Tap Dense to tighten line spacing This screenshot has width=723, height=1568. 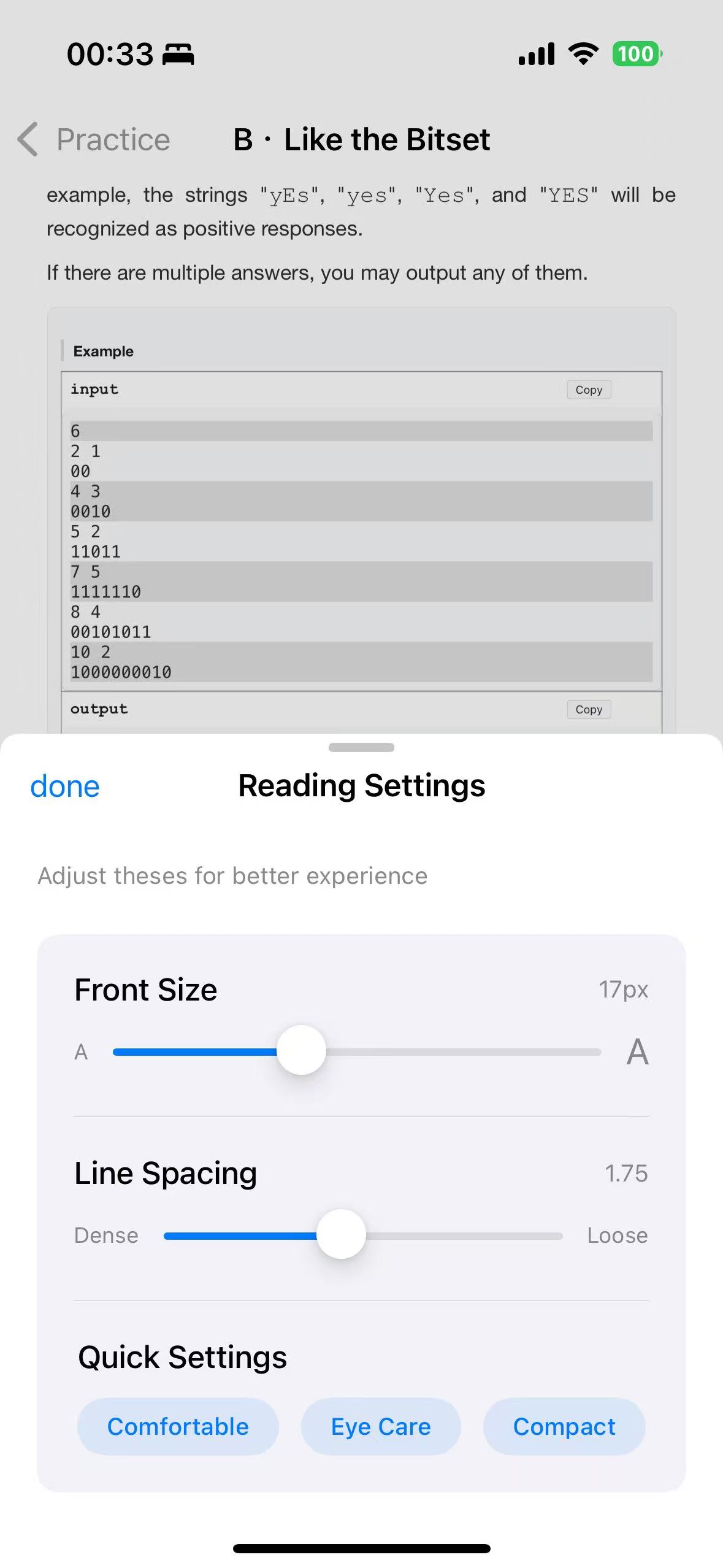[106, 1235]
